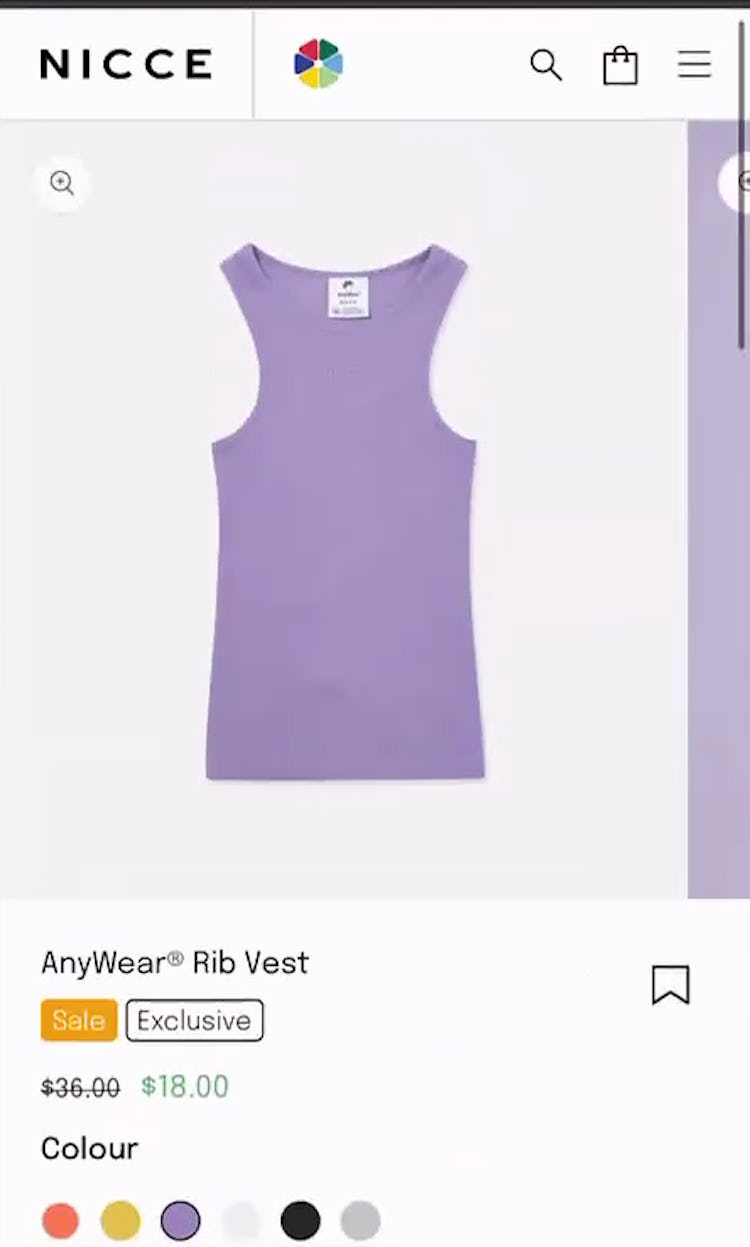750x1247 pixels.
Task: View the purple vest product photo
Action: pyautogui.click(x=345, y=510)
